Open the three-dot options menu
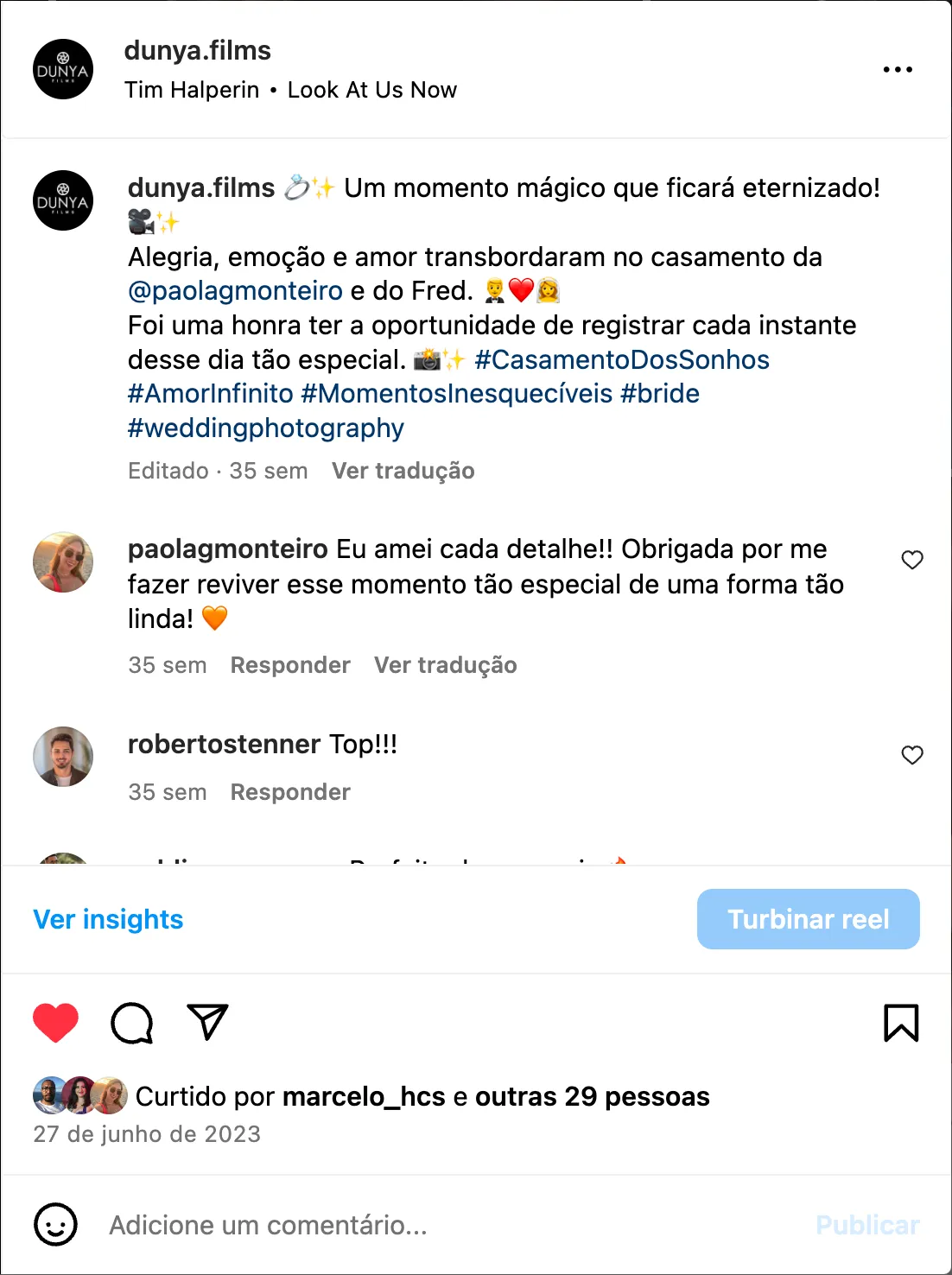This screenshot has width=952, height=1275. 898,70
